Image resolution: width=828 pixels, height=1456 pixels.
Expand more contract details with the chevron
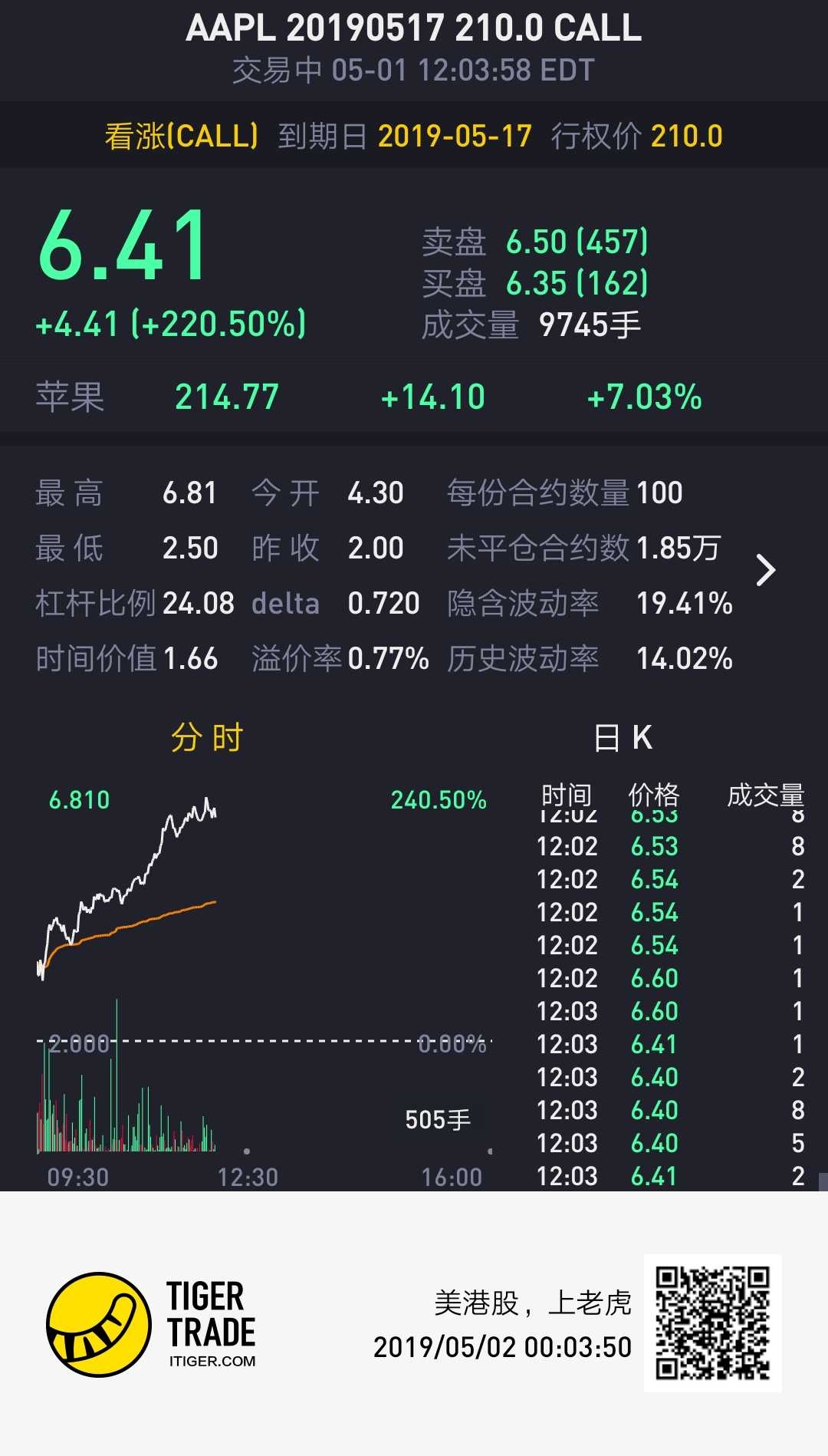click(765, 570)
